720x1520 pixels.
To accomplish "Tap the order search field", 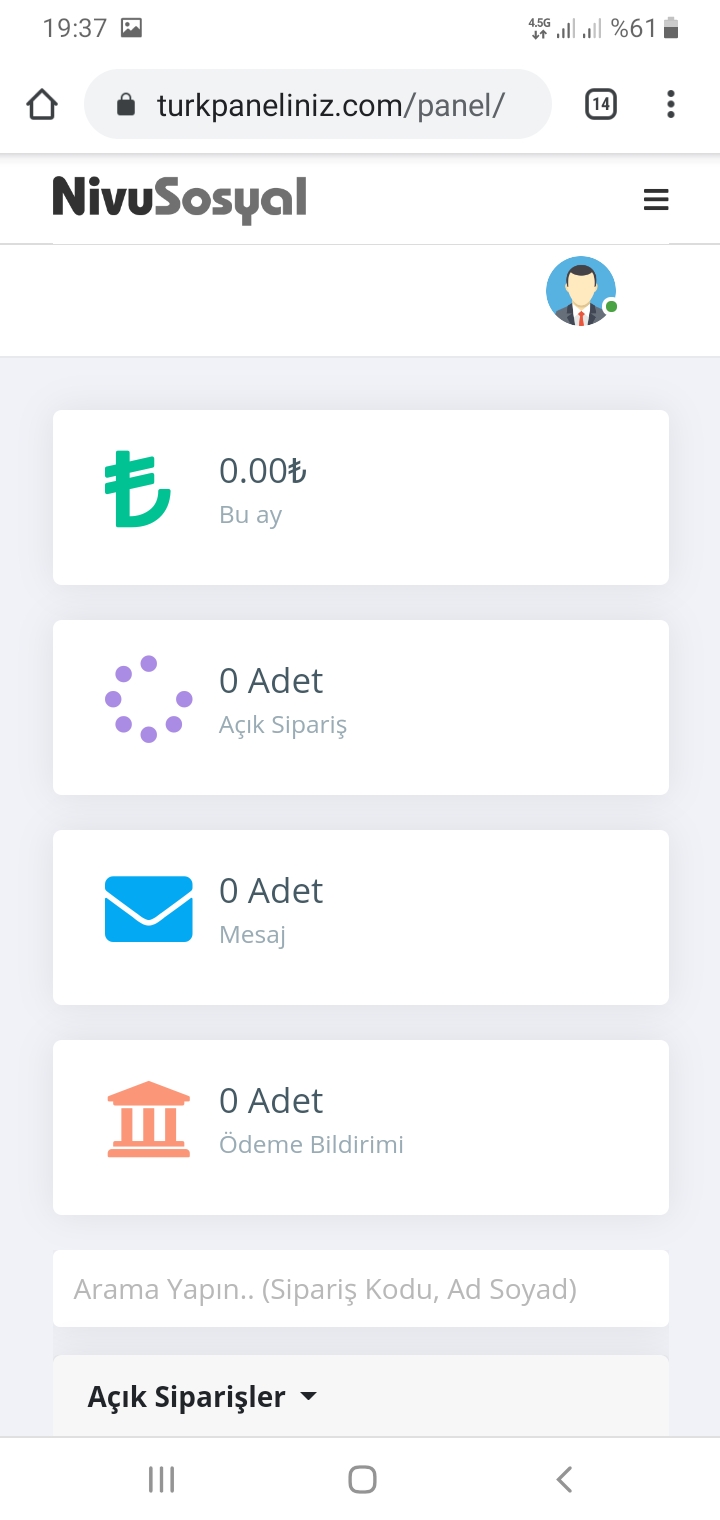I will click(x=361, y=1289).
